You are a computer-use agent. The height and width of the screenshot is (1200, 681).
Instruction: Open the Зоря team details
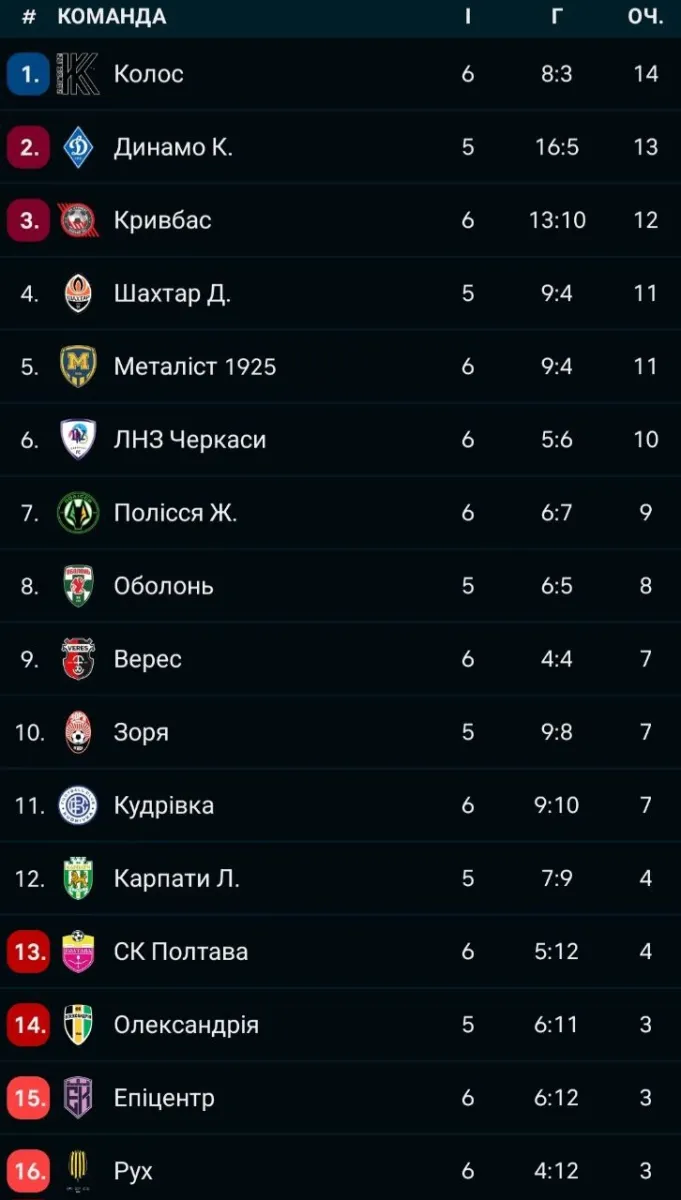click(x=141, y=732)
